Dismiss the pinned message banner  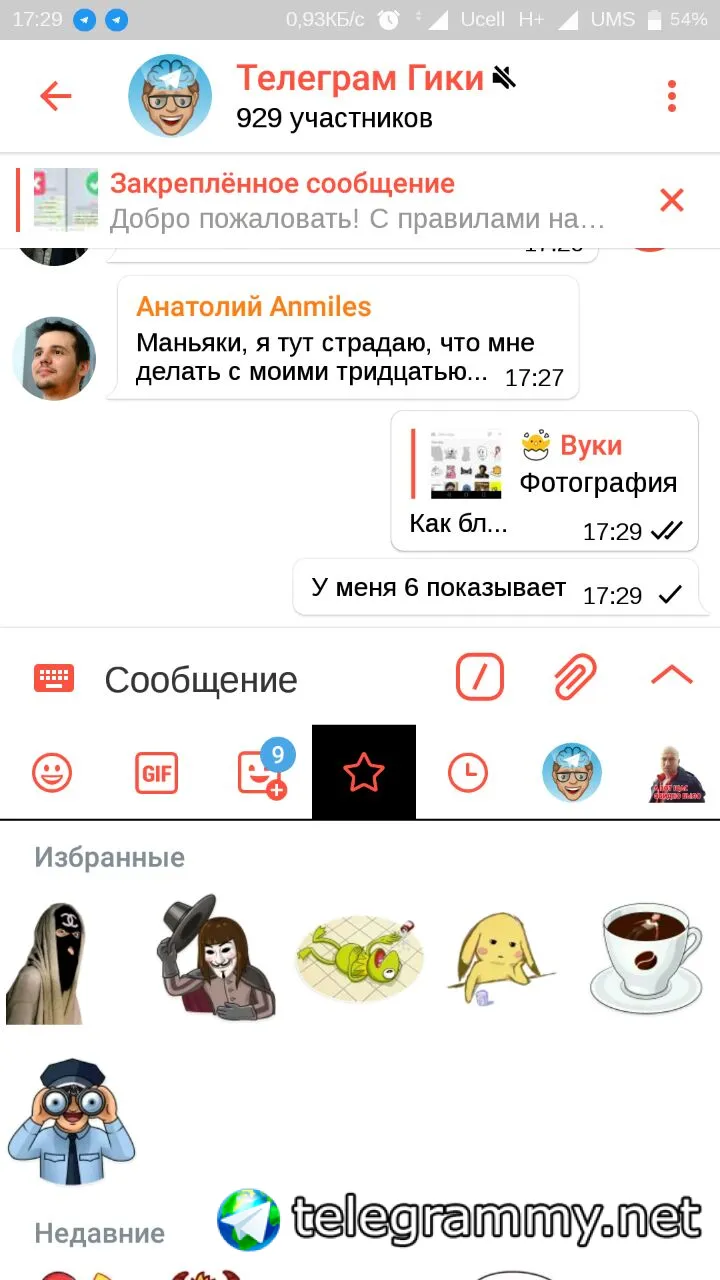(x=672, y=200)
